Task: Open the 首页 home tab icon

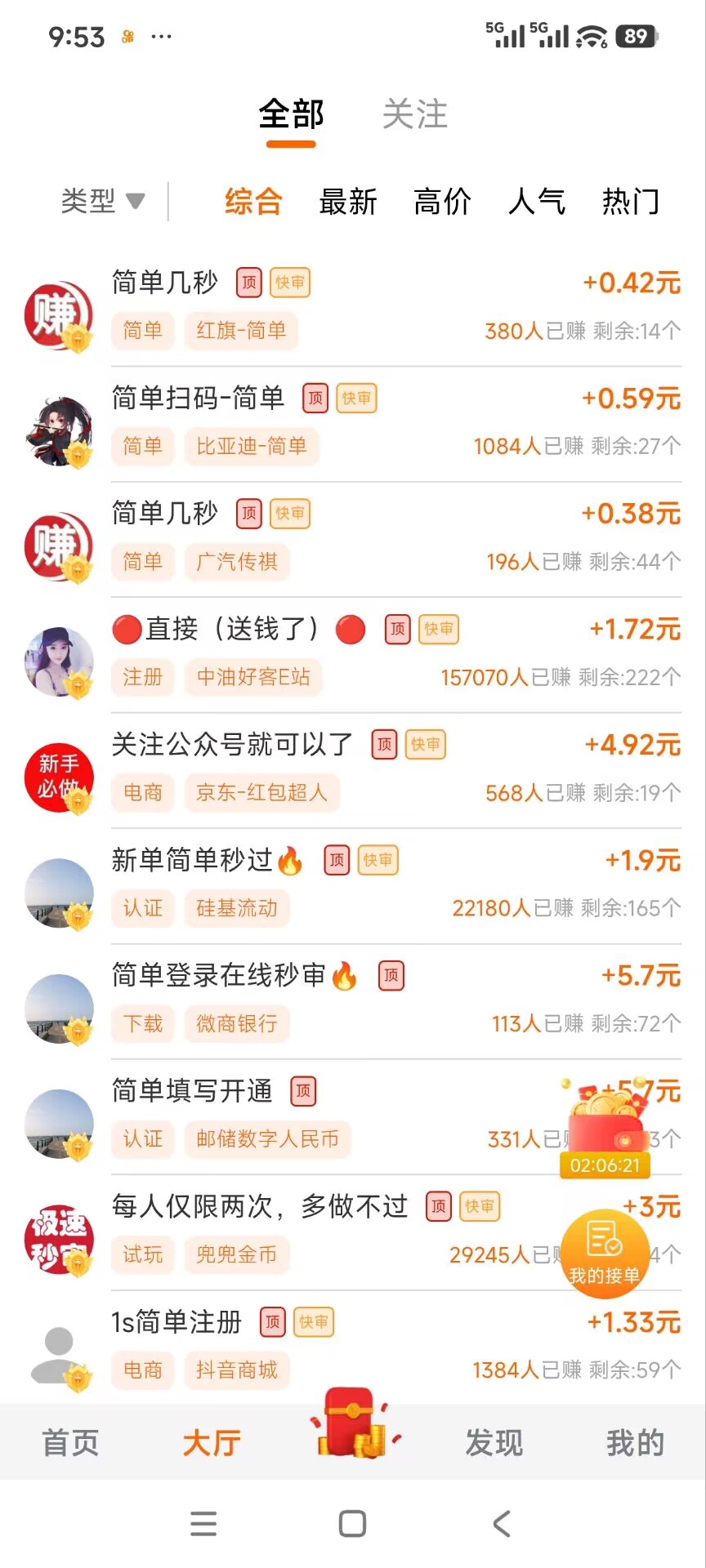Action: pyautogui.click(x=69, y=1441)
